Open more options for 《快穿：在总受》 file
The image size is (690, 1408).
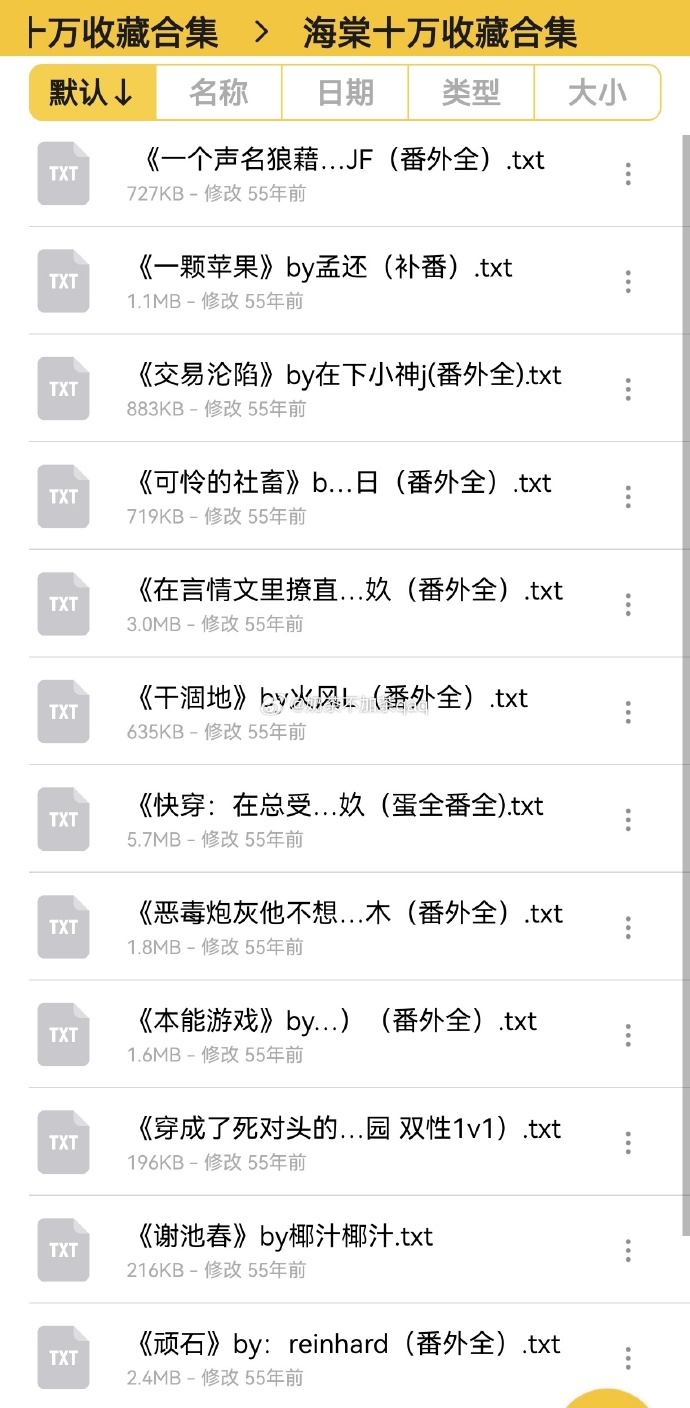[x=628, y=820]
